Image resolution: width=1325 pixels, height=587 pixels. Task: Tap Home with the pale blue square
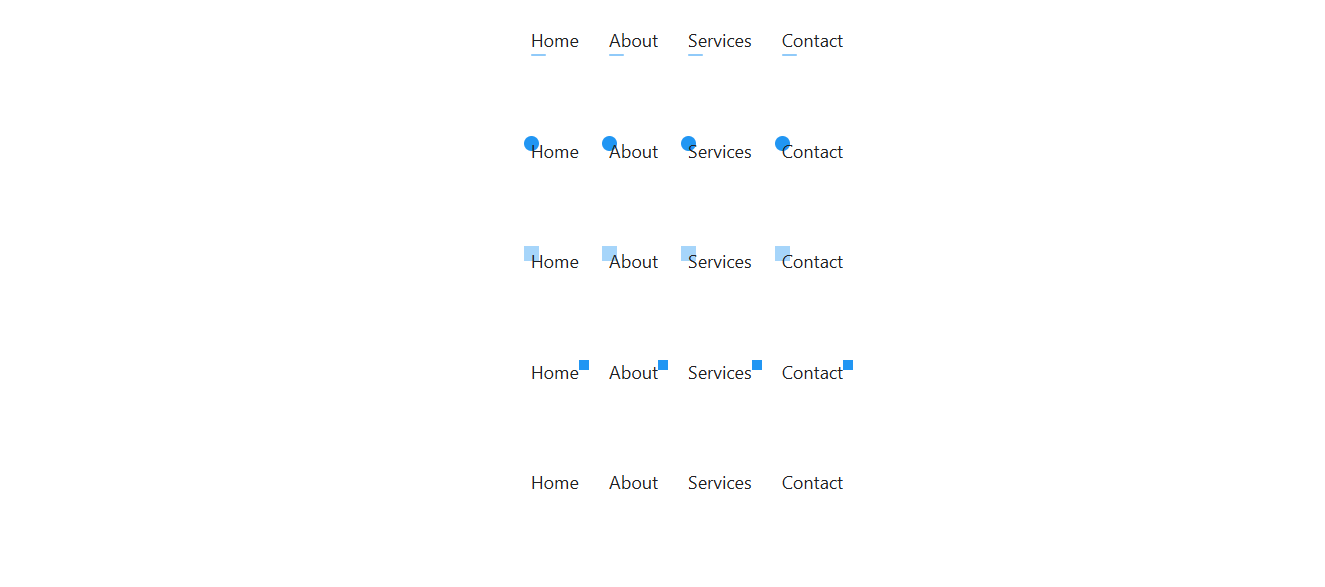pyautogui.click(x=554, y=262)
